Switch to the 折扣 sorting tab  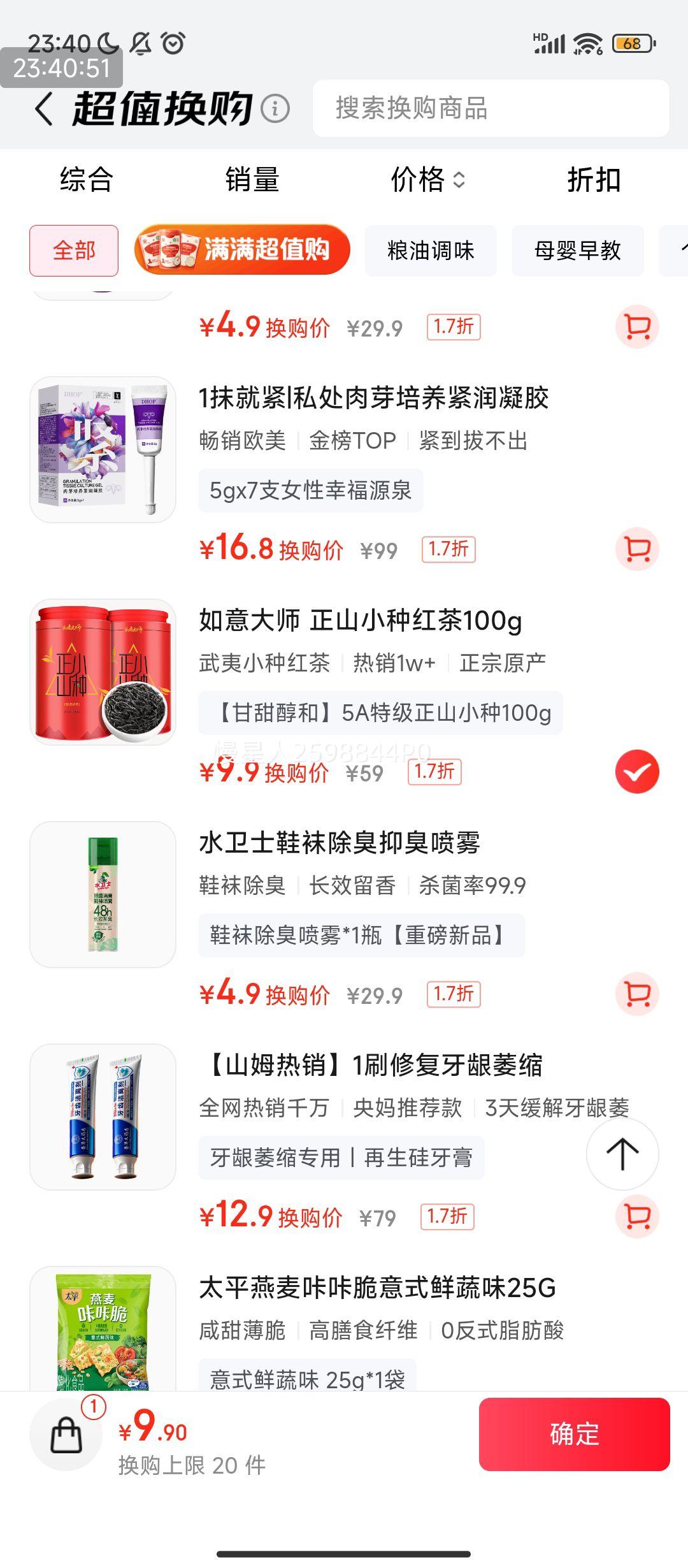click(592, 180)
